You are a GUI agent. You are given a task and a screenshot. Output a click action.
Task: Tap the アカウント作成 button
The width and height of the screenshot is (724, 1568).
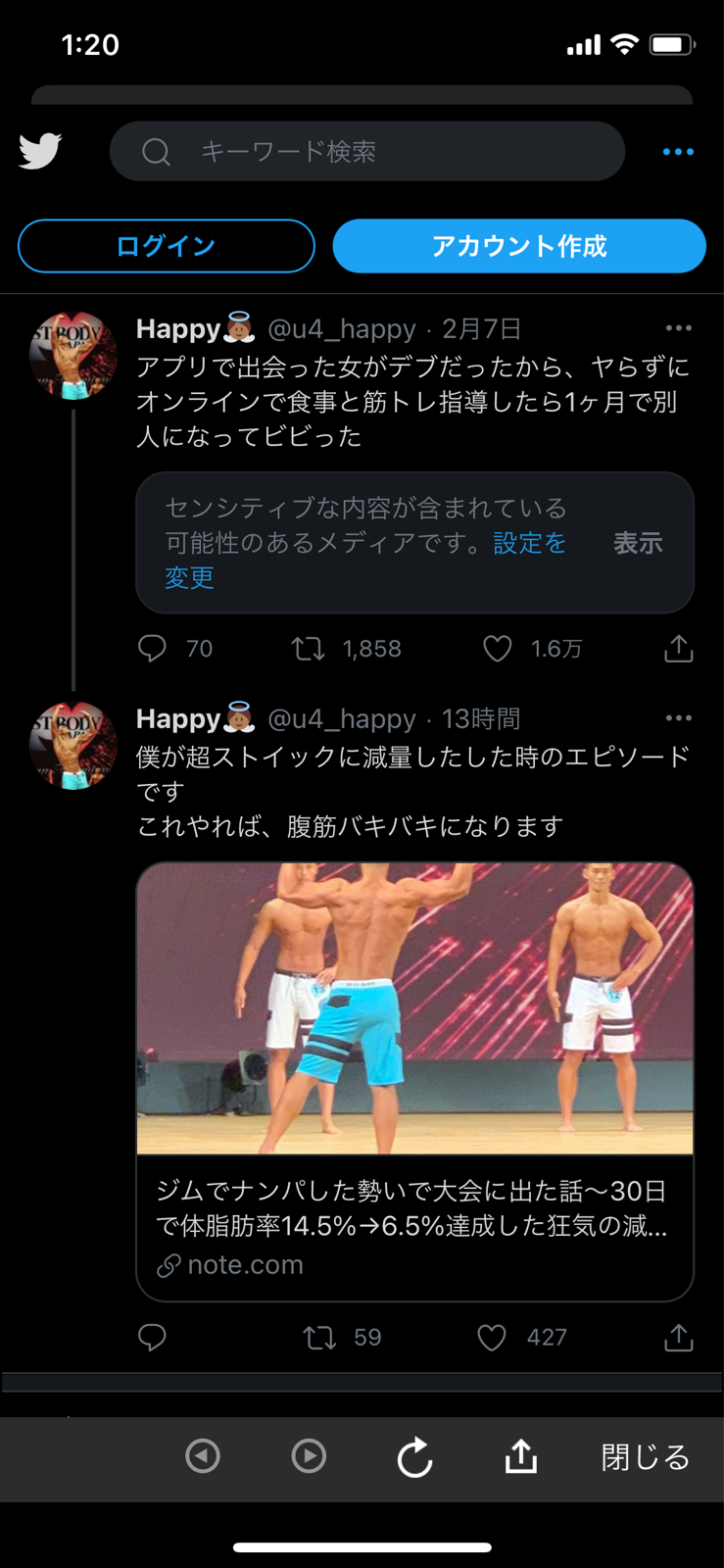coord(519,246)
